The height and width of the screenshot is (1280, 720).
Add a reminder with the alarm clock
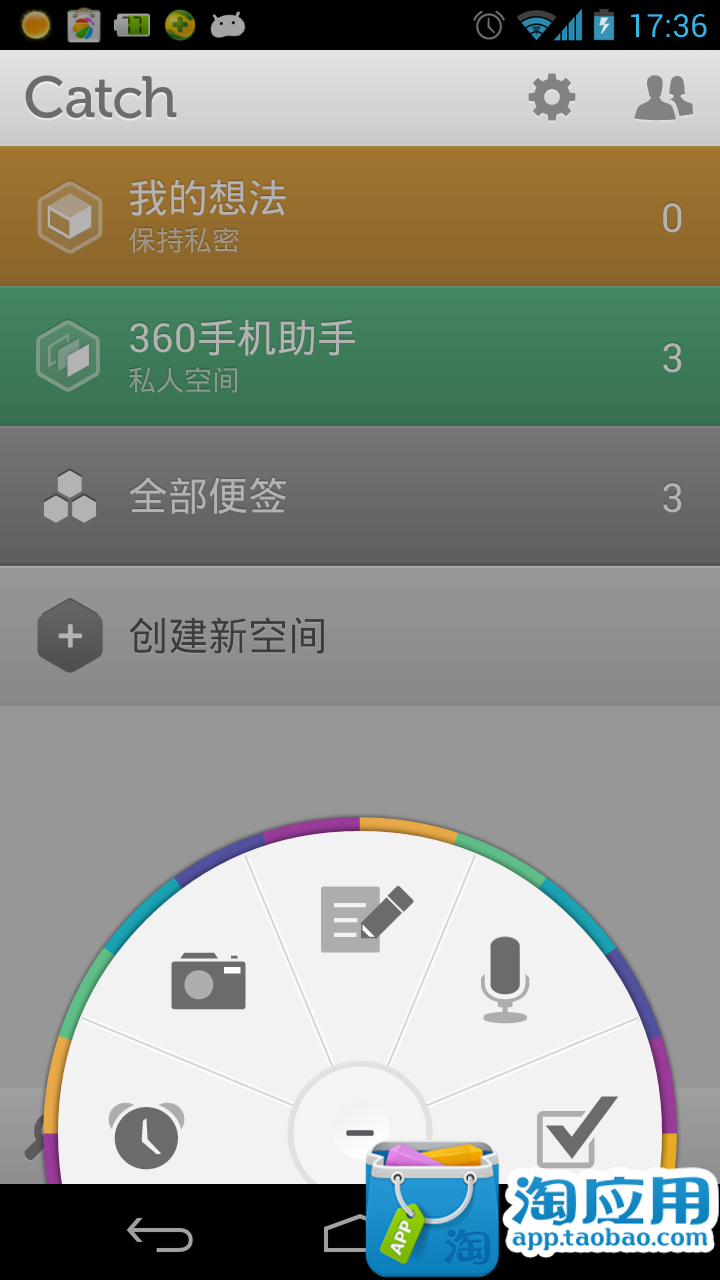click(146, 1135)
